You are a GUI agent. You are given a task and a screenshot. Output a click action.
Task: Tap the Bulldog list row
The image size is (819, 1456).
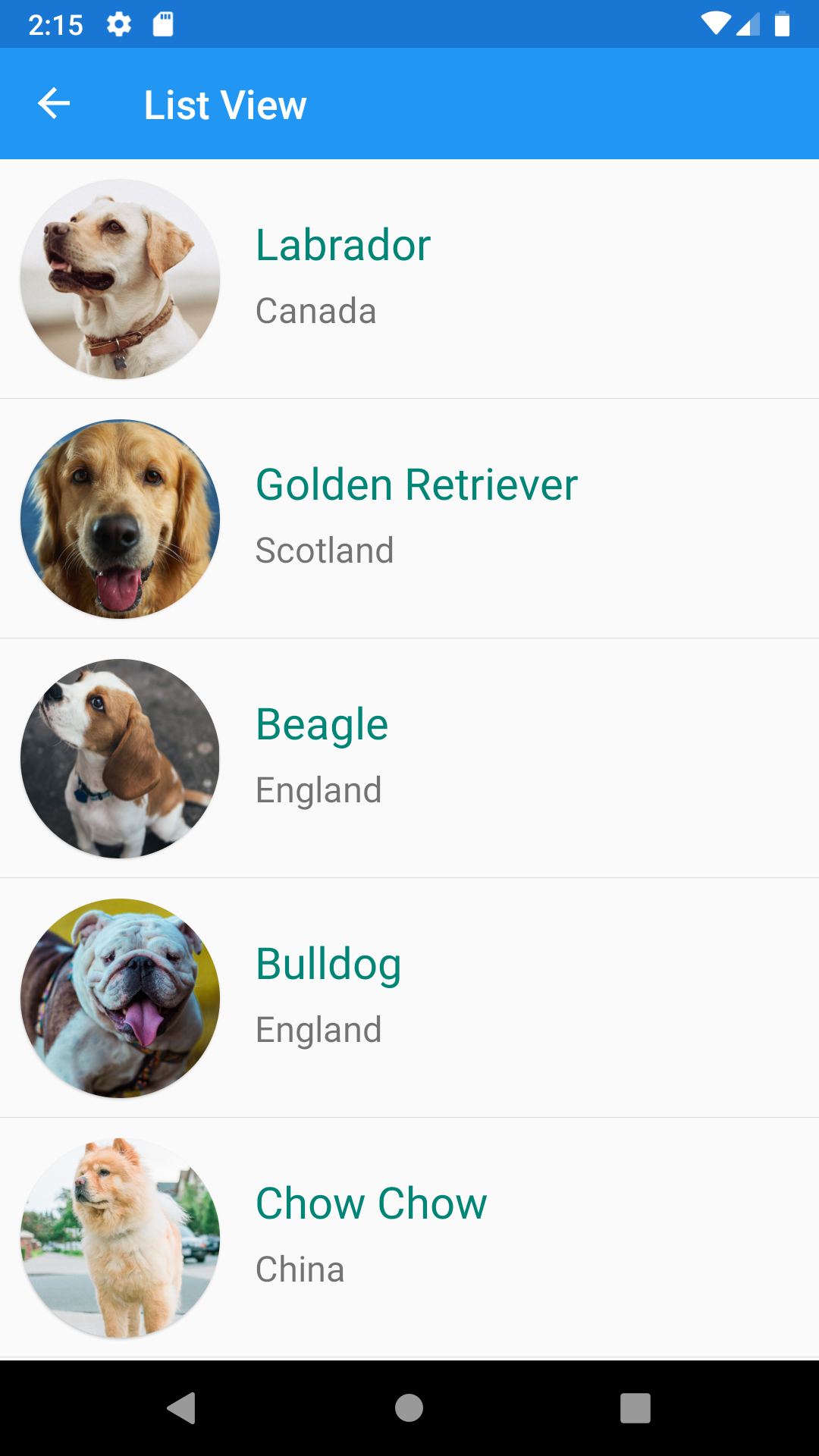(x=409, y=998)
